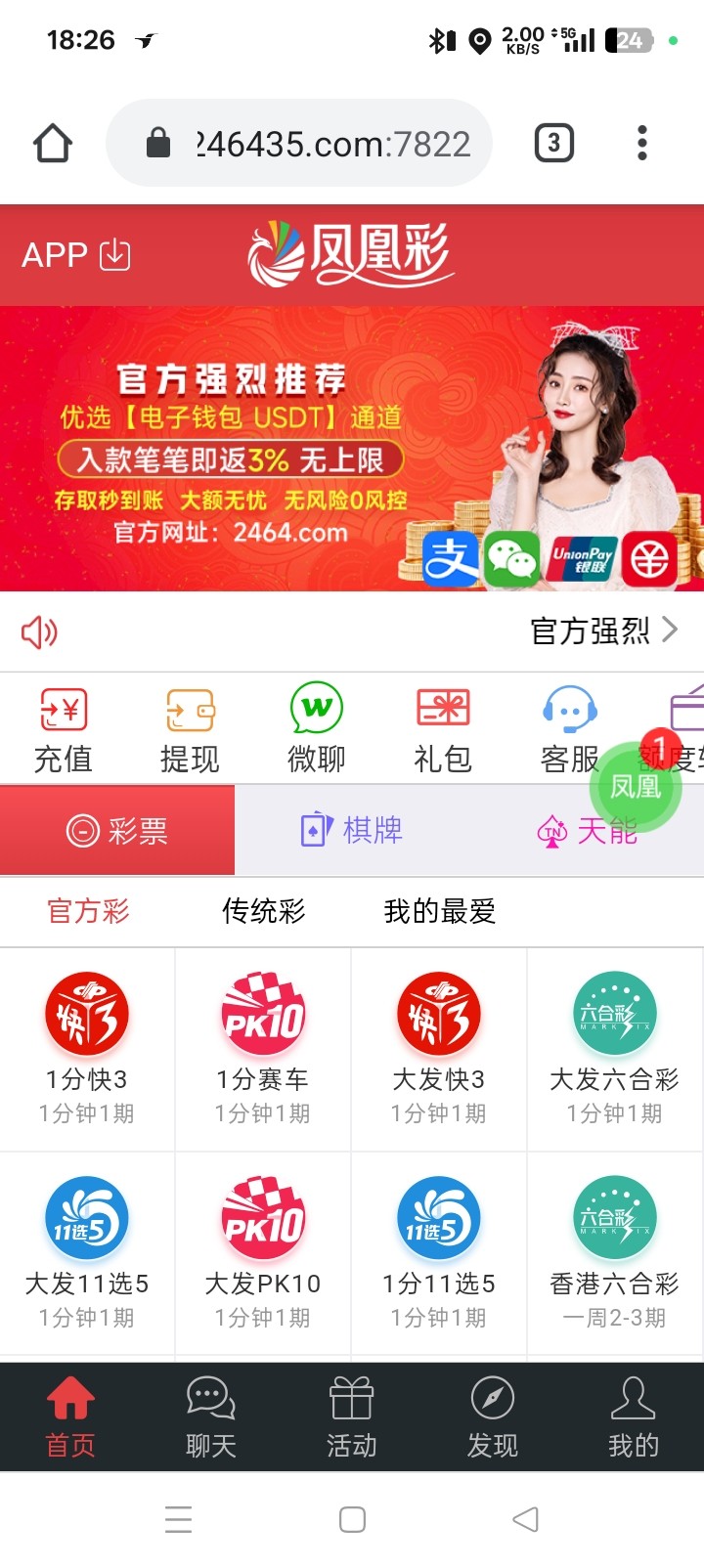Open the browser home page
This screenshot has height=1568, width=704.
(53, 144)
